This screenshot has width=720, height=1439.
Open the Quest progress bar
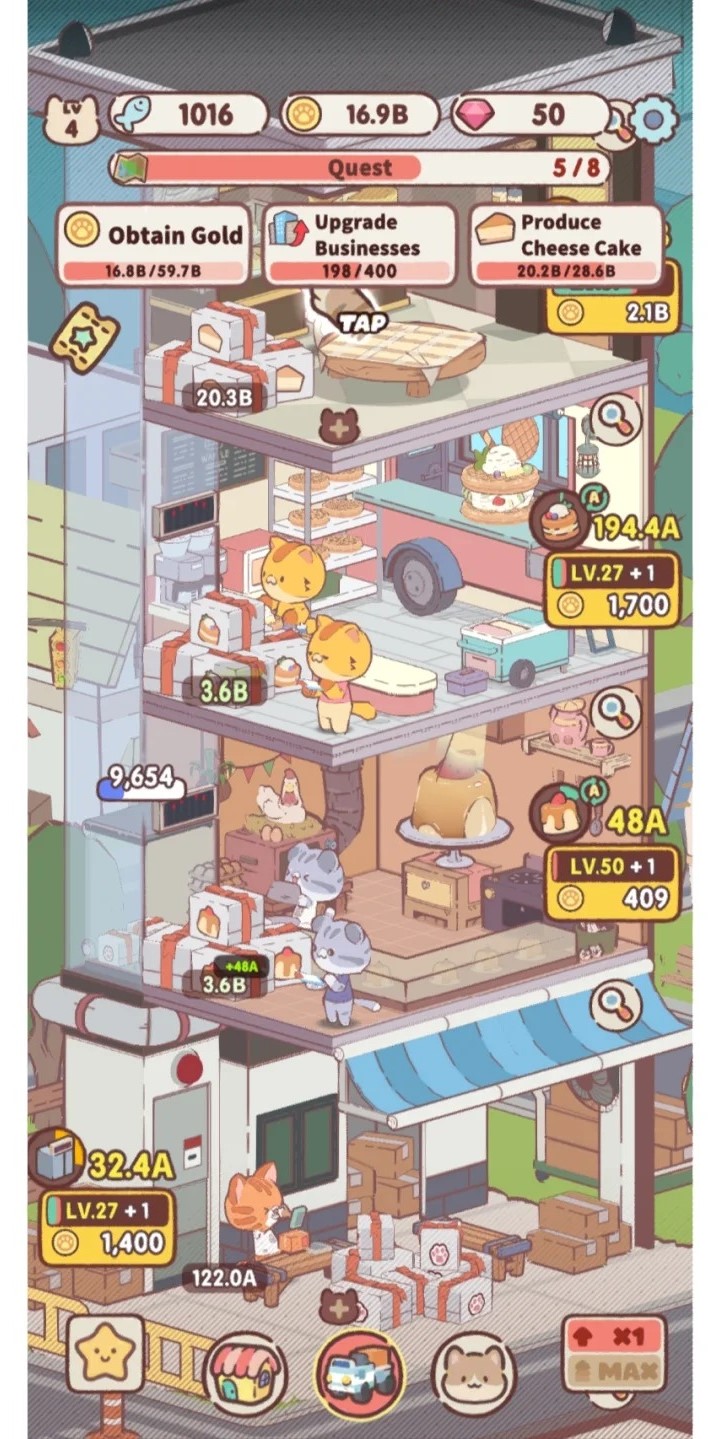[360, 167]
